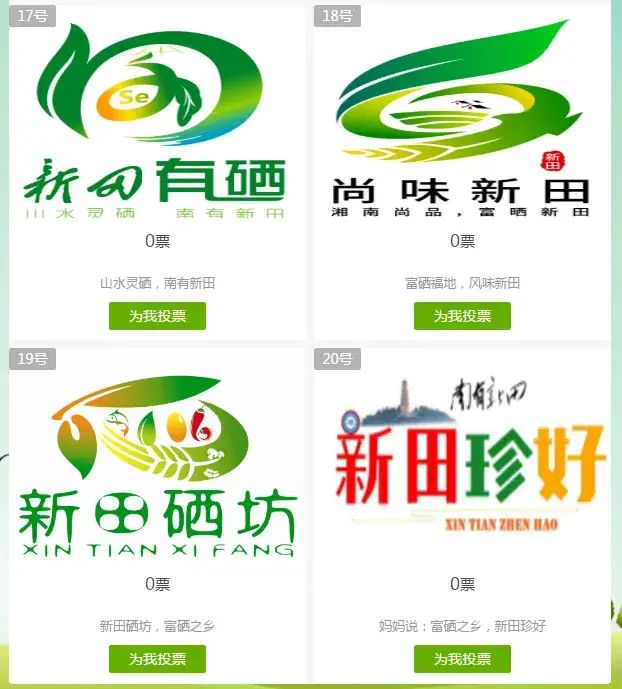Vote for entry 17号 新田有硒
The image size is (622, 689).
coord(157,316)
